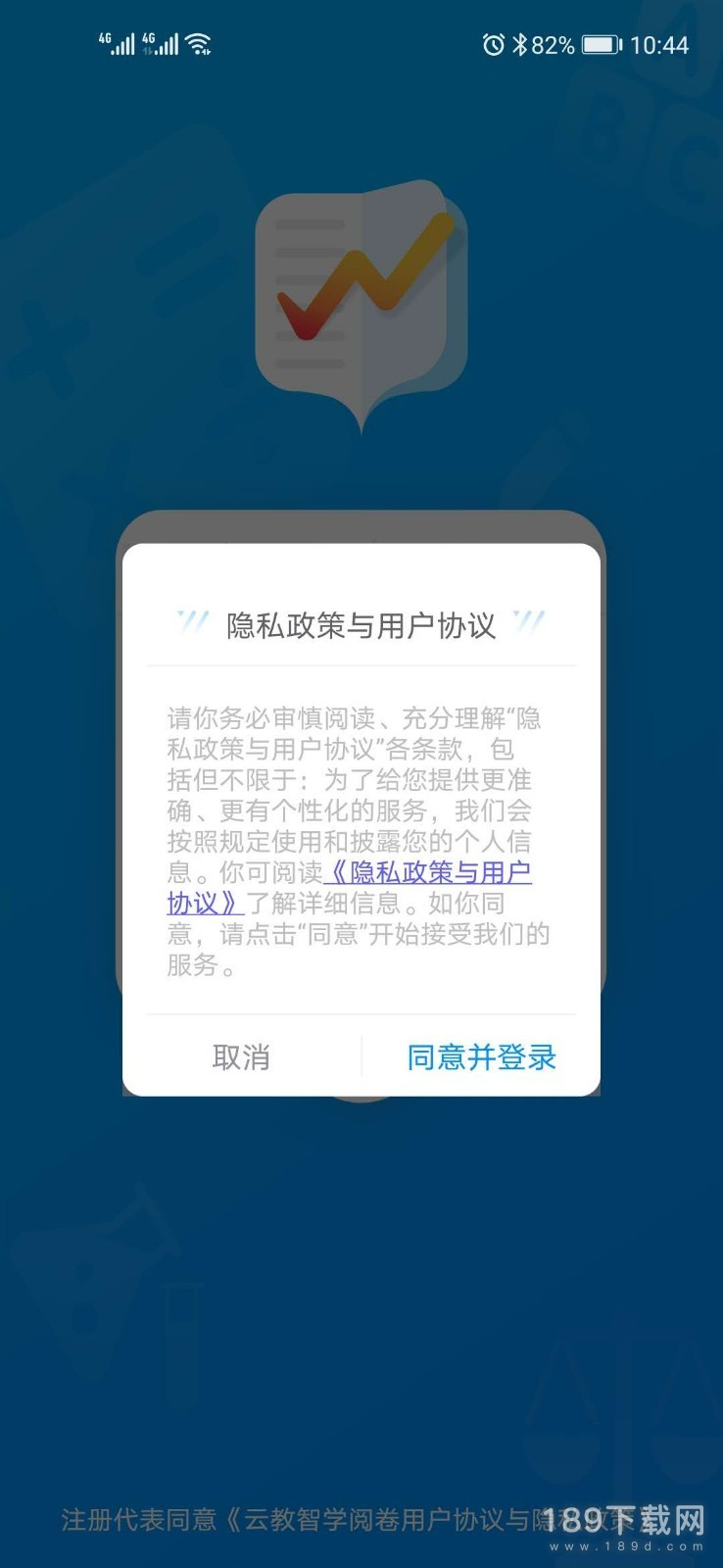723x1568 pixels.
Task: Tap 同意并登录 to accept and log in
Action: click(481, 1057)
